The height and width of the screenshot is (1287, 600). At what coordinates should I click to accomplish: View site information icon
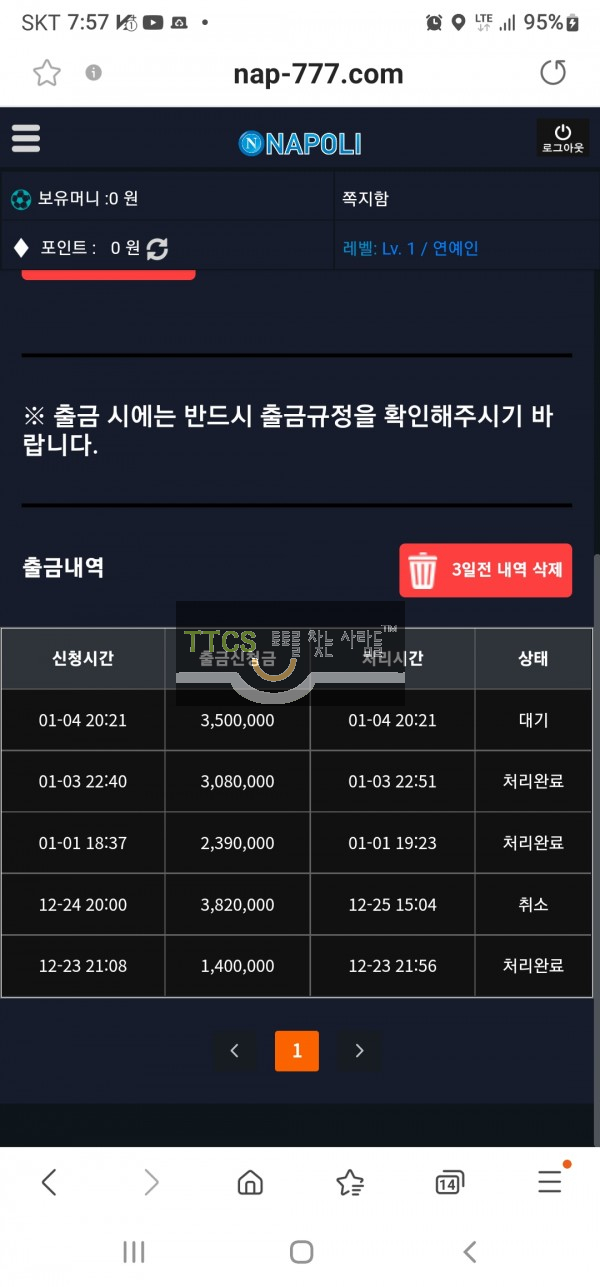(x=93, y=73)
